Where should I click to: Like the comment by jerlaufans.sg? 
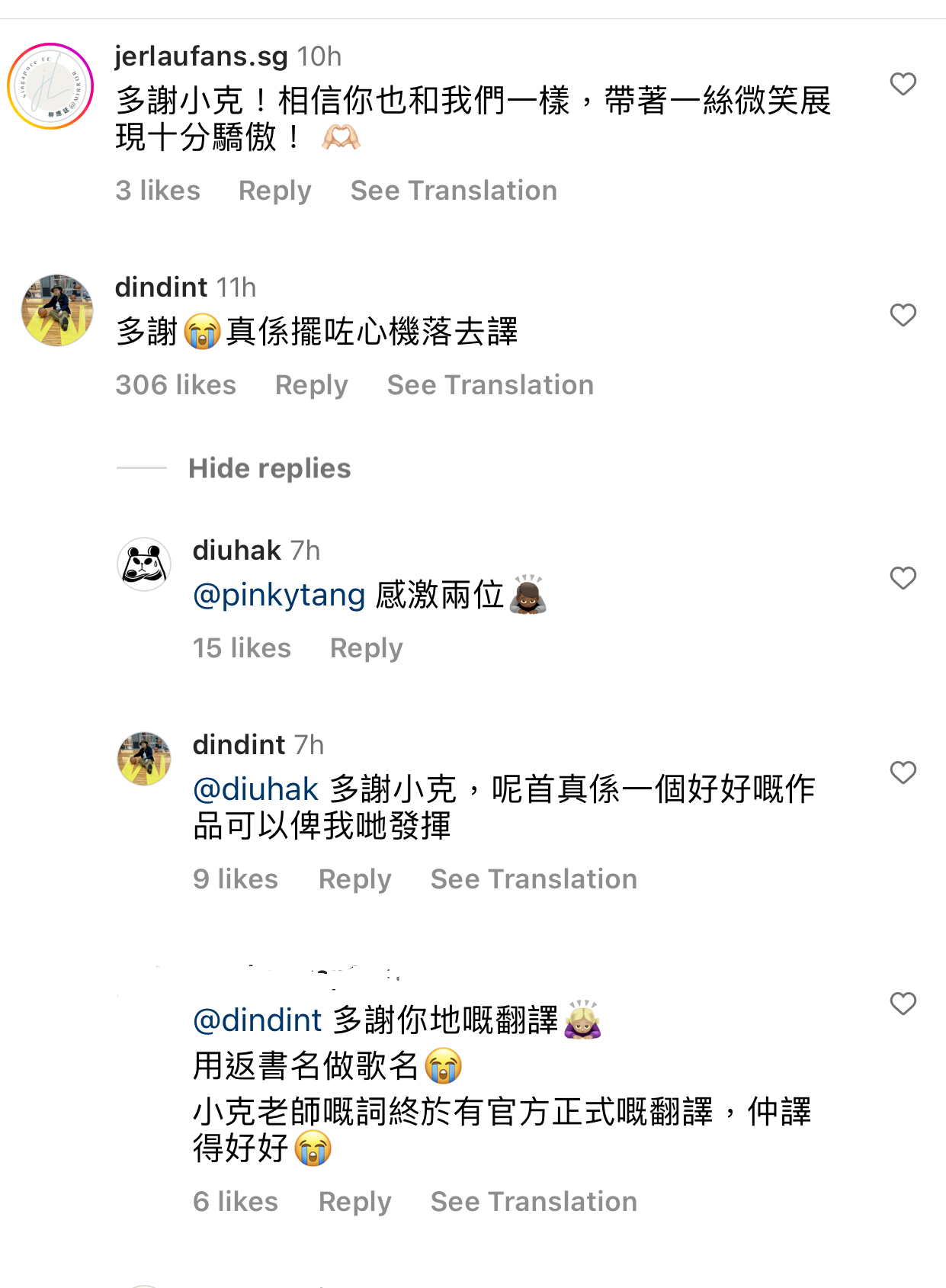tap(903, 84)
